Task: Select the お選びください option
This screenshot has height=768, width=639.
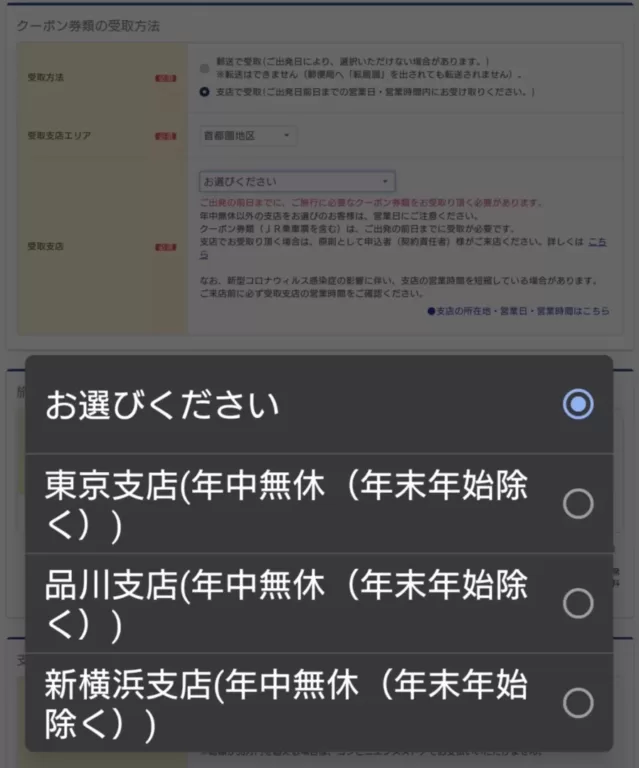Action: [319, 405]
